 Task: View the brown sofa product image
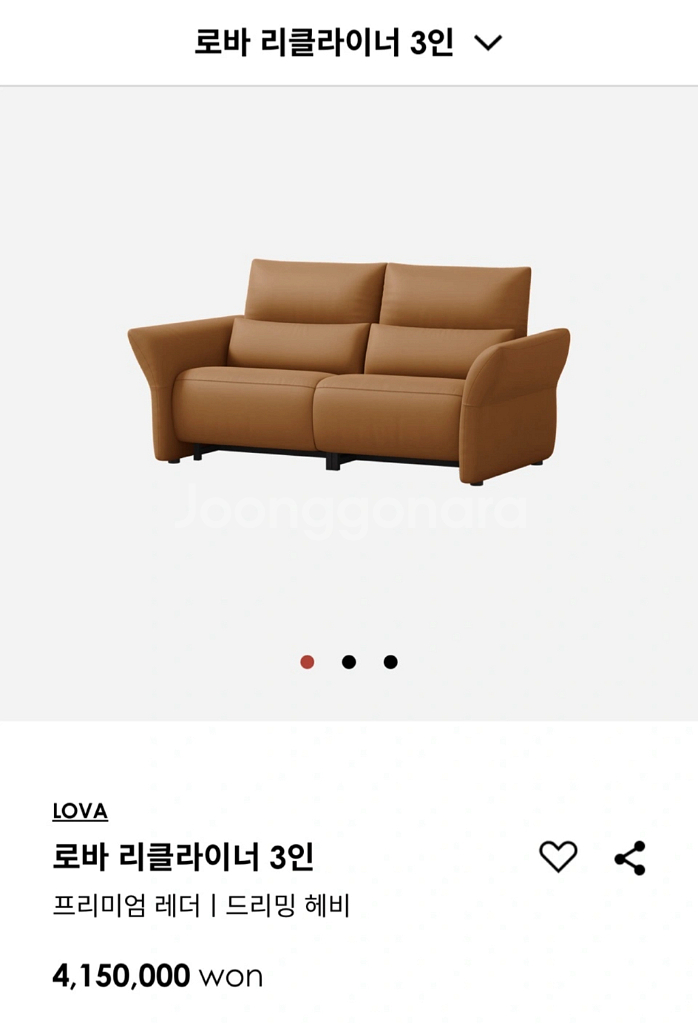[349, 373]
